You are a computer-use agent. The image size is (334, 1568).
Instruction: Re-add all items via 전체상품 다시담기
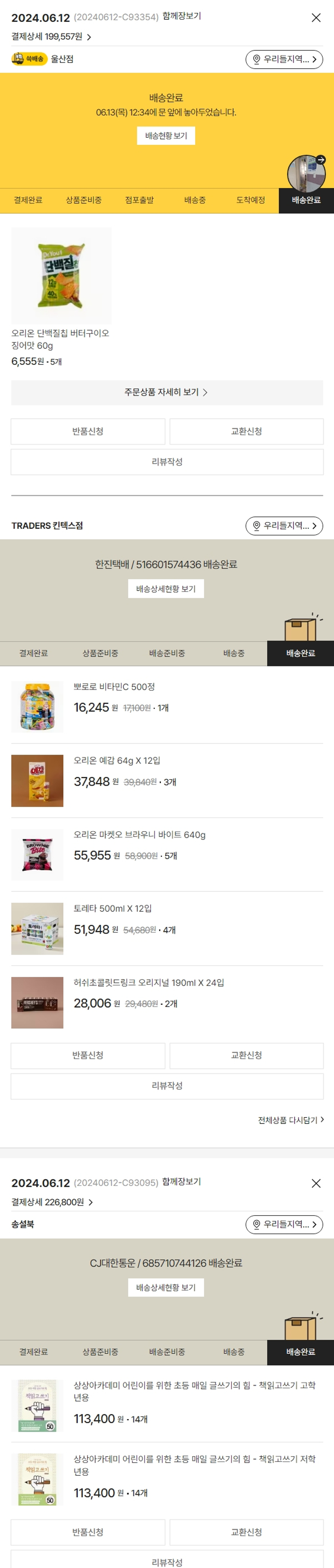(x=290, y=1120)
